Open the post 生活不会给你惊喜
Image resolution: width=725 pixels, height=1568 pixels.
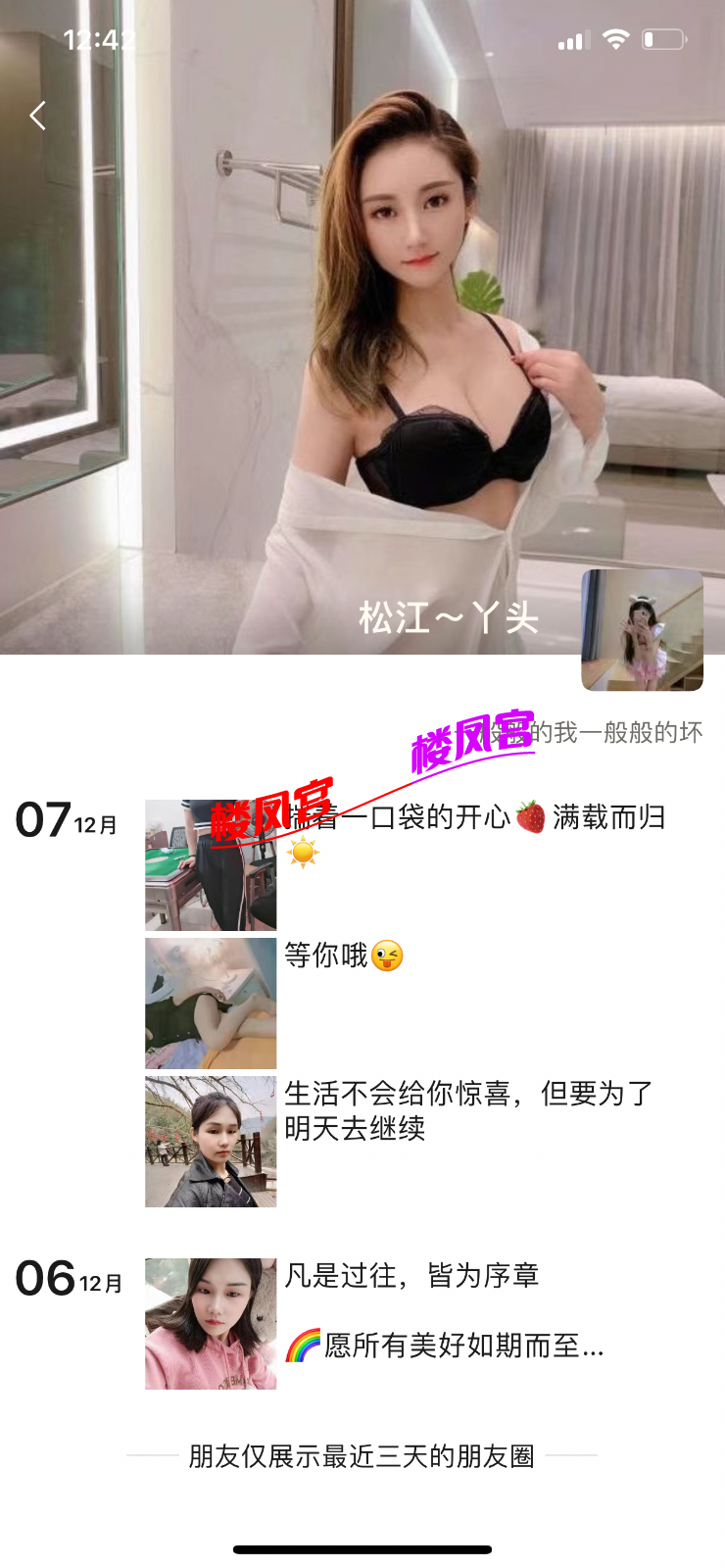click(211, 1142)
